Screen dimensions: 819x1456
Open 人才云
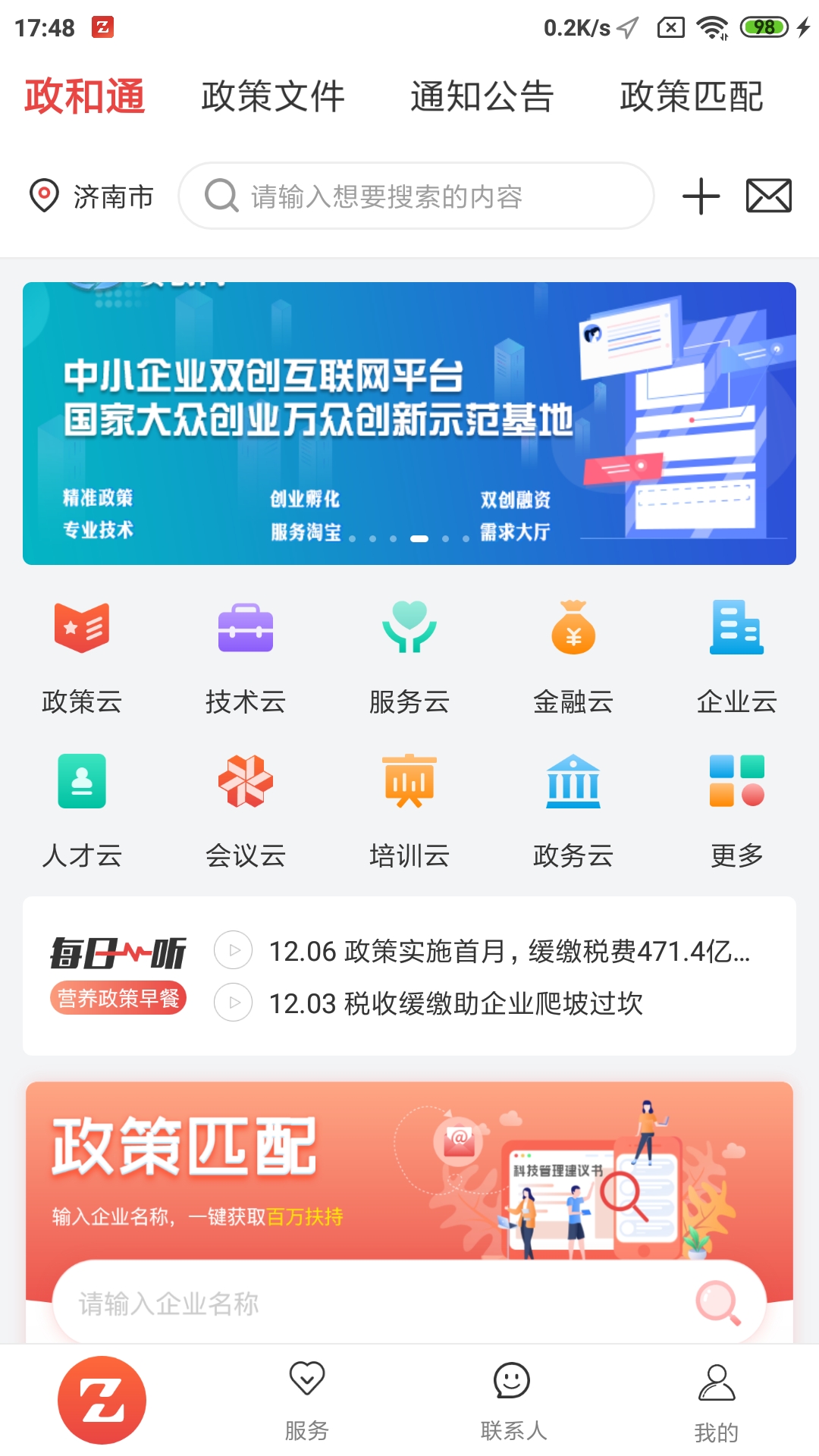(82, 811)
